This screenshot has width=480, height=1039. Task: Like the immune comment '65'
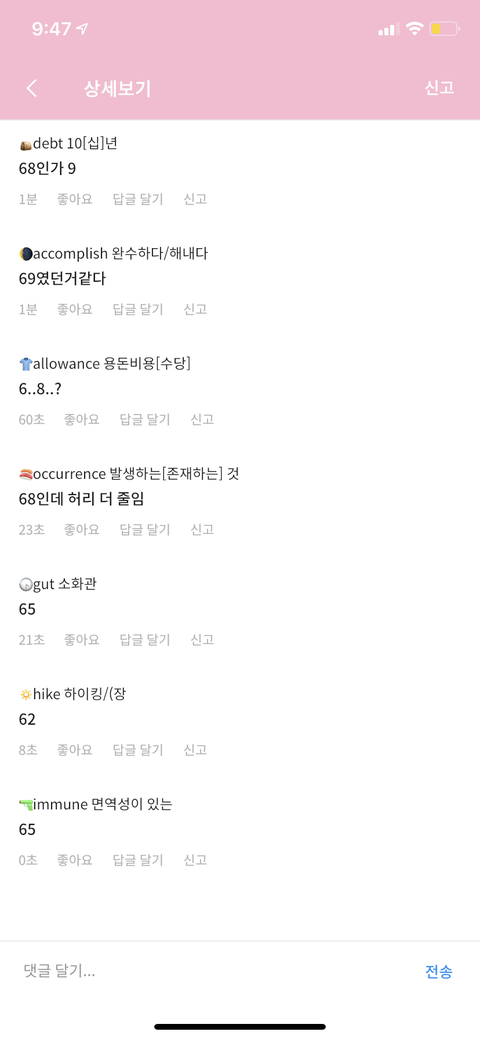(75, 860)
